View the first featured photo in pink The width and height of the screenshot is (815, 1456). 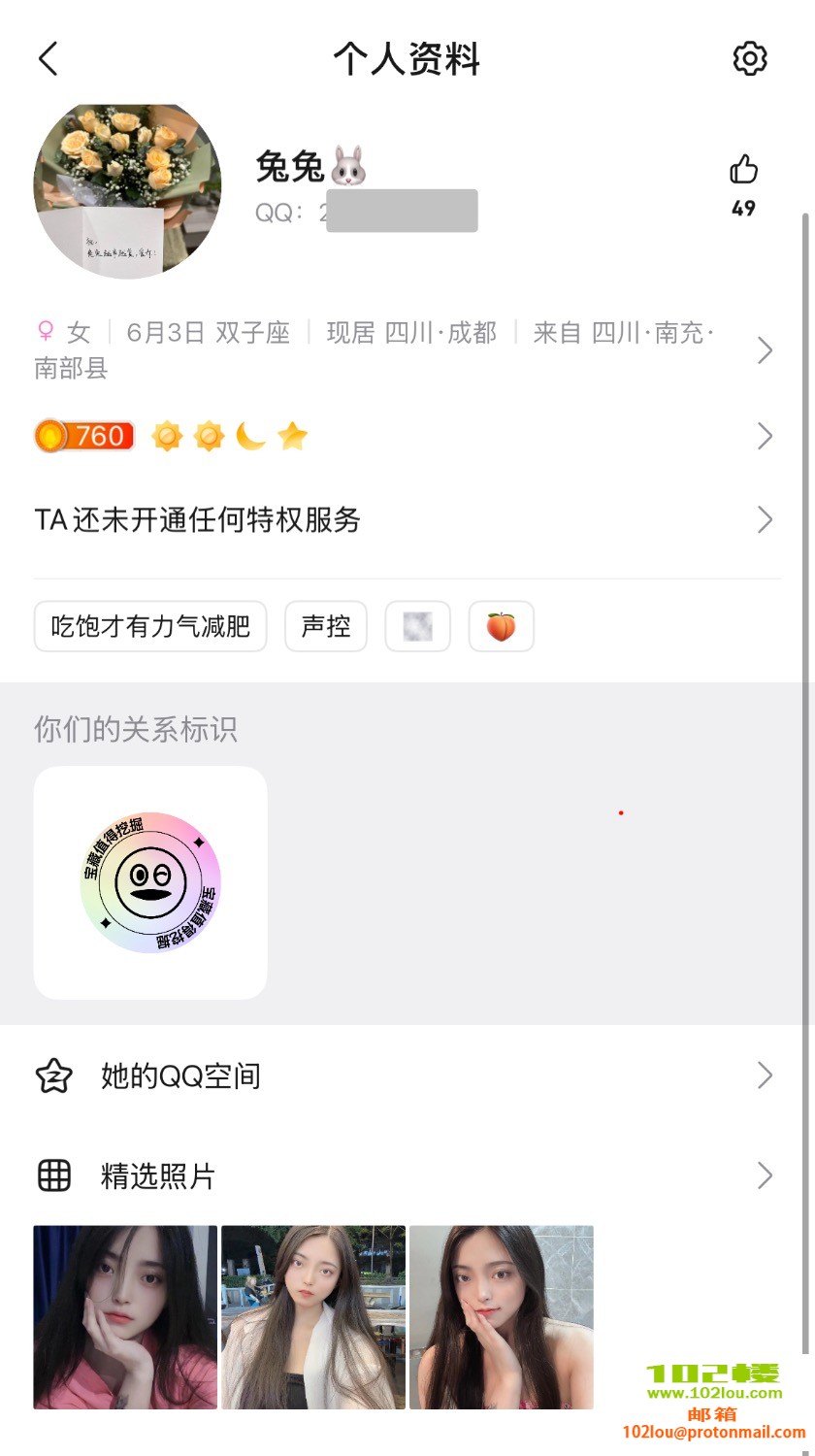125,1316
